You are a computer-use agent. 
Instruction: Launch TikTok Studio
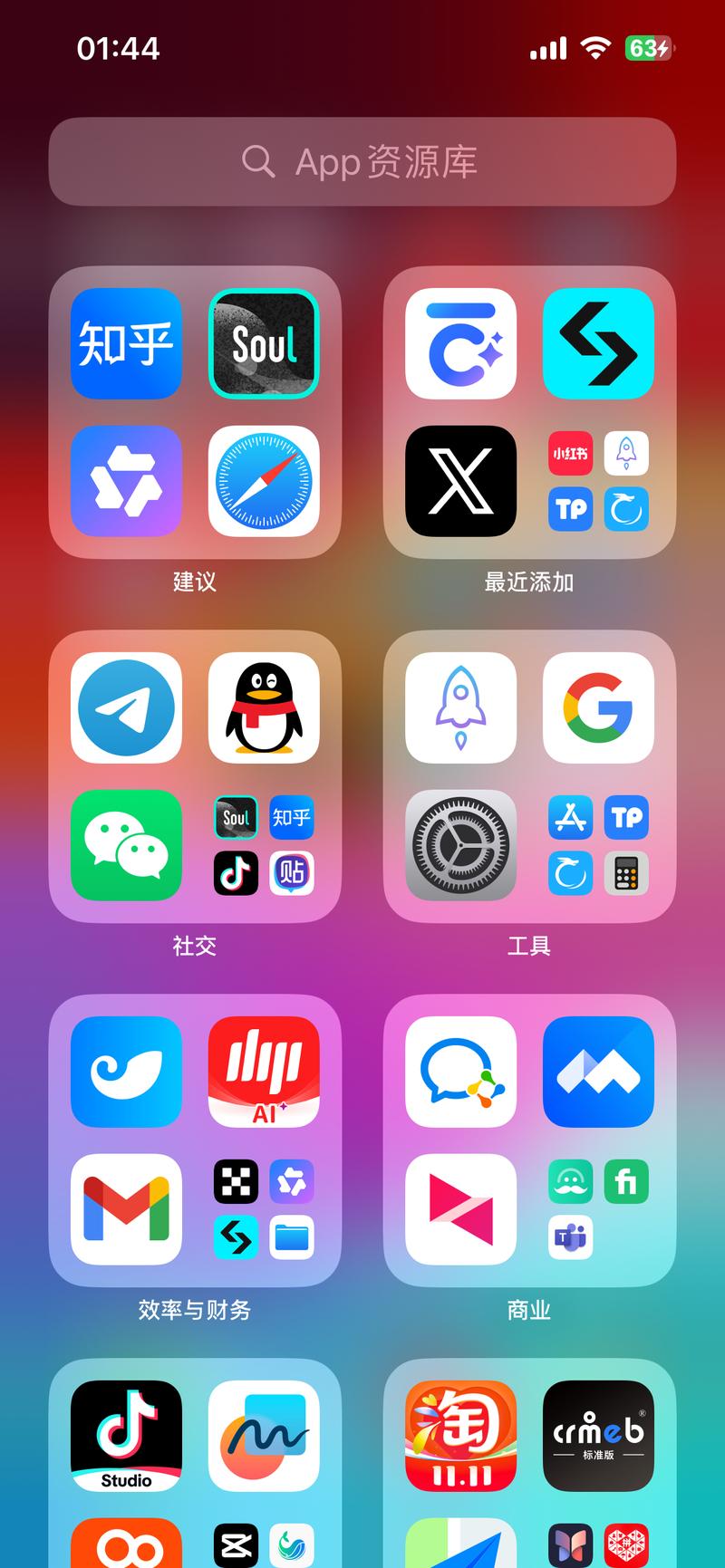pyautogui.click(x=126, y=1436)
